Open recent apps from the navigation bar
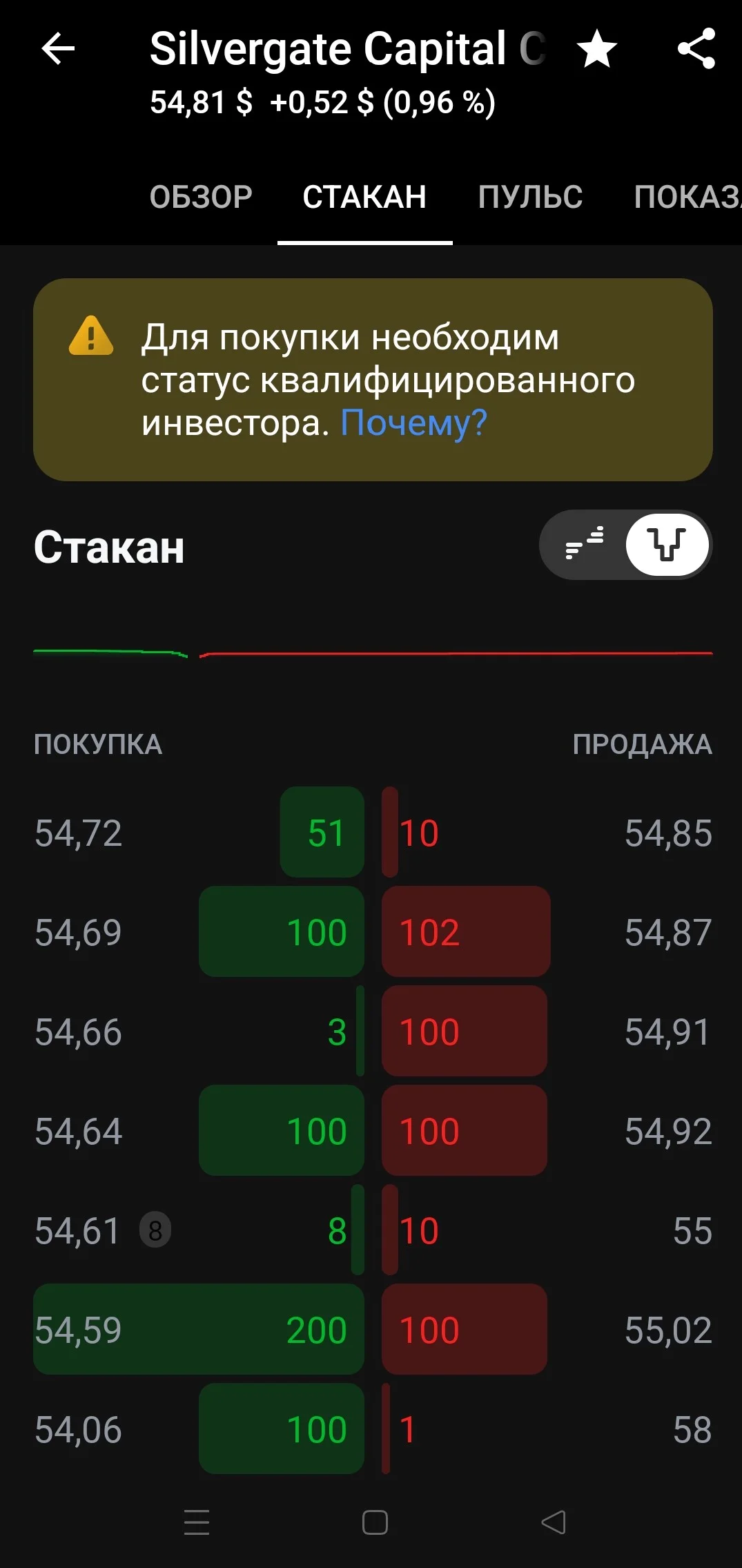 click(x=197, y=1522)
